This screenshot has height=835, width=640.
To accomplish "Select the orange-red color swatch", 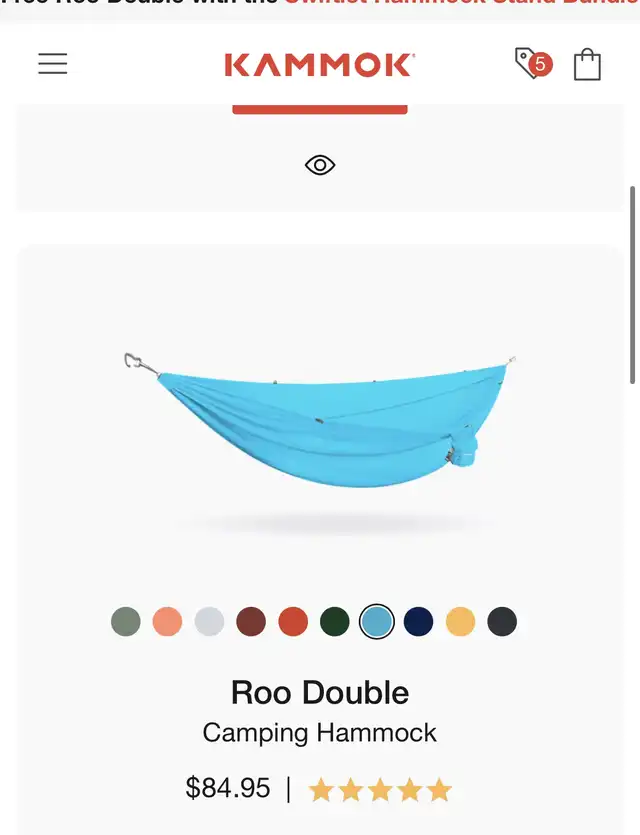I will click(293, 622).
